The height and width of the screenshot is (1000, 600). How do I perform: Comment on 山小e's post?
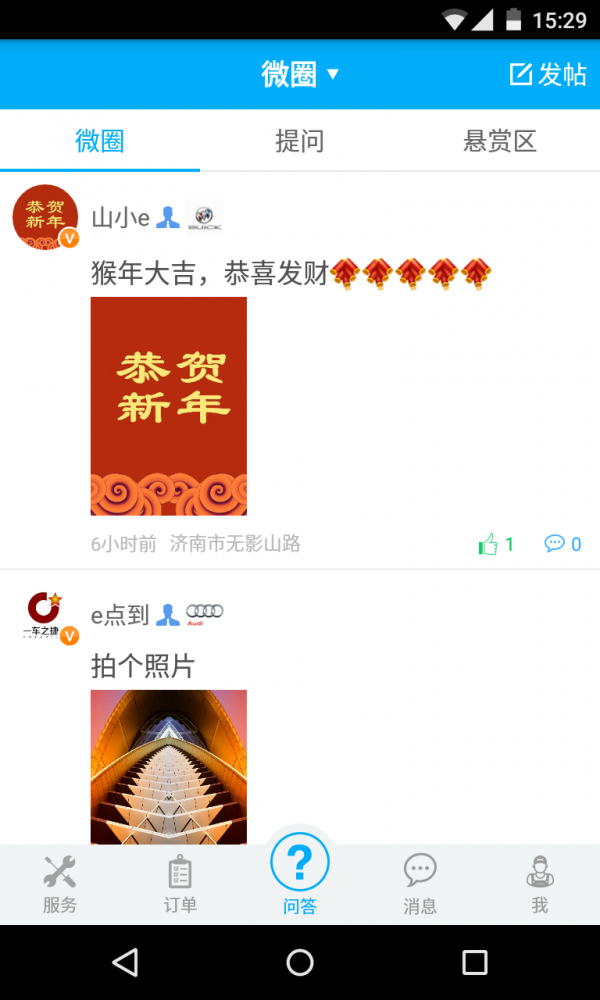pos(562,544)
